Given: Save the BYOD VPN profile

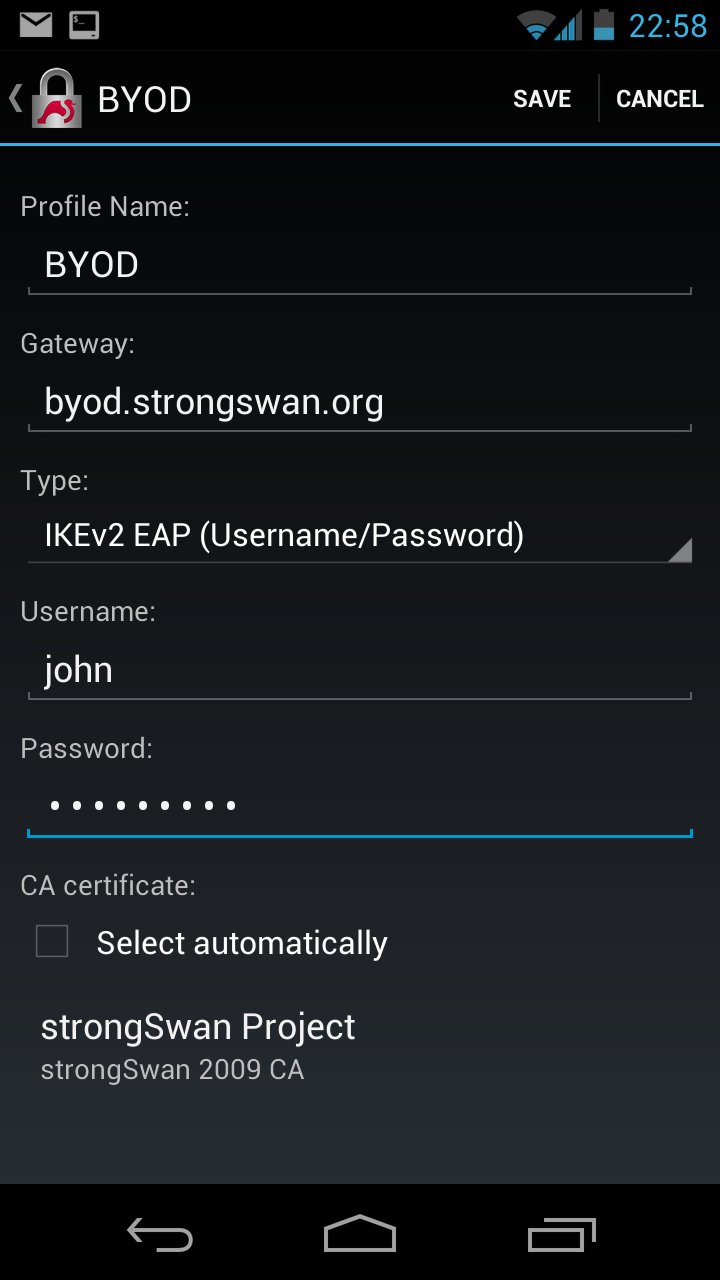Looking at the screenshot, I should click(x=542, y=99).
